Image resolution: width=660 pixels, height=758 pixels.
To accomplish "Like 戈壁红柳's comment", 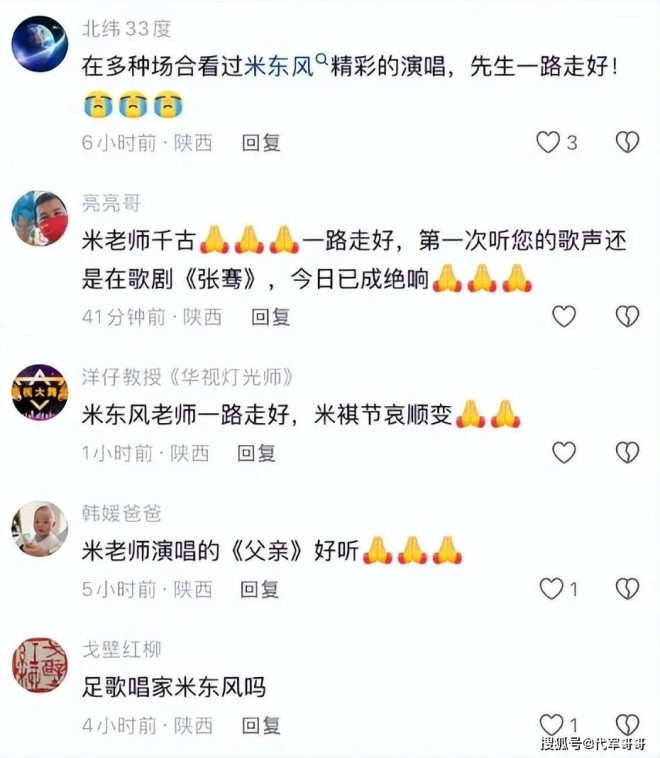I will tap(551, 725).
